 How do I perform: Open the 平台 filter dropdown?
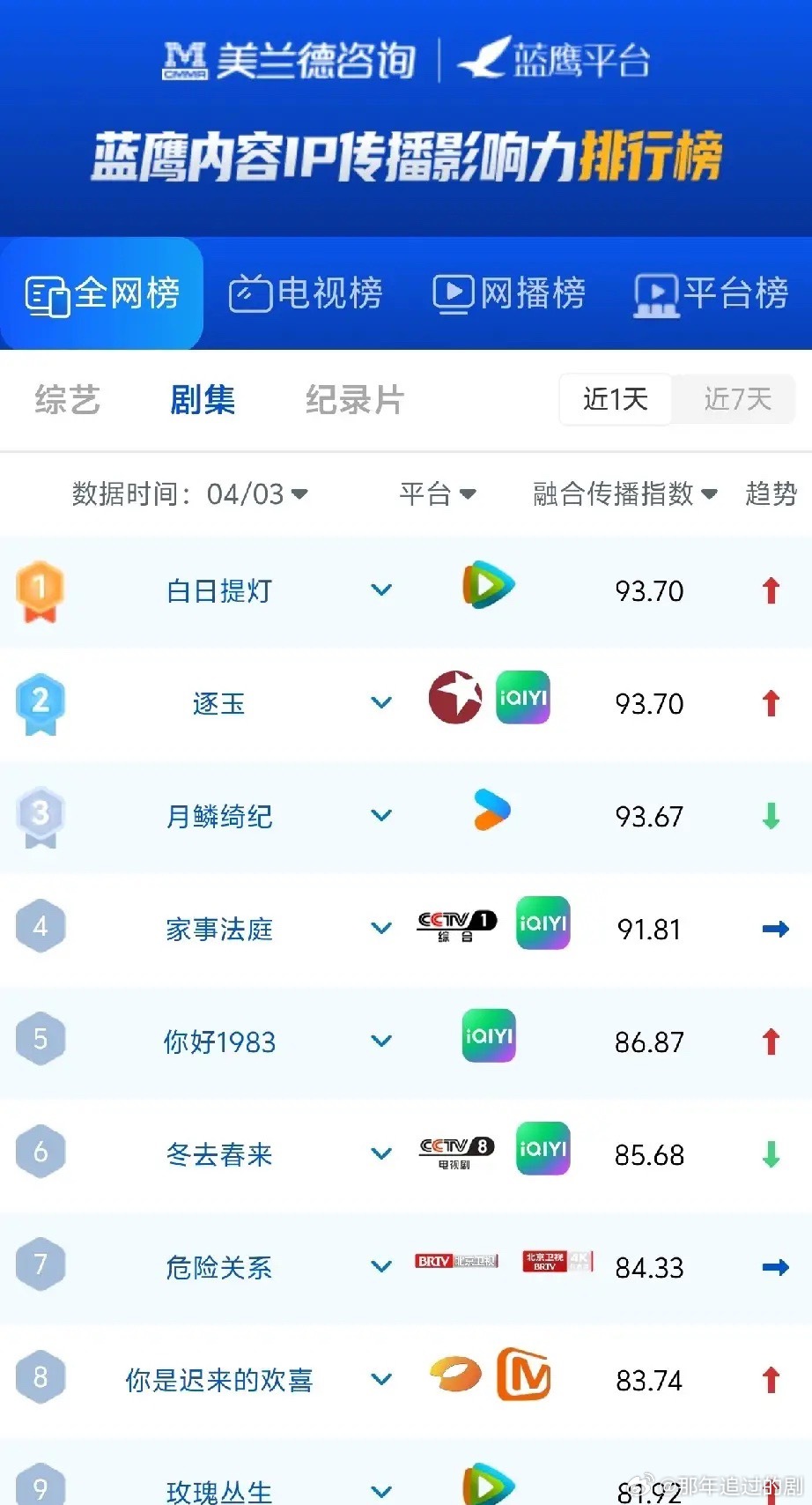click(438, 494)
